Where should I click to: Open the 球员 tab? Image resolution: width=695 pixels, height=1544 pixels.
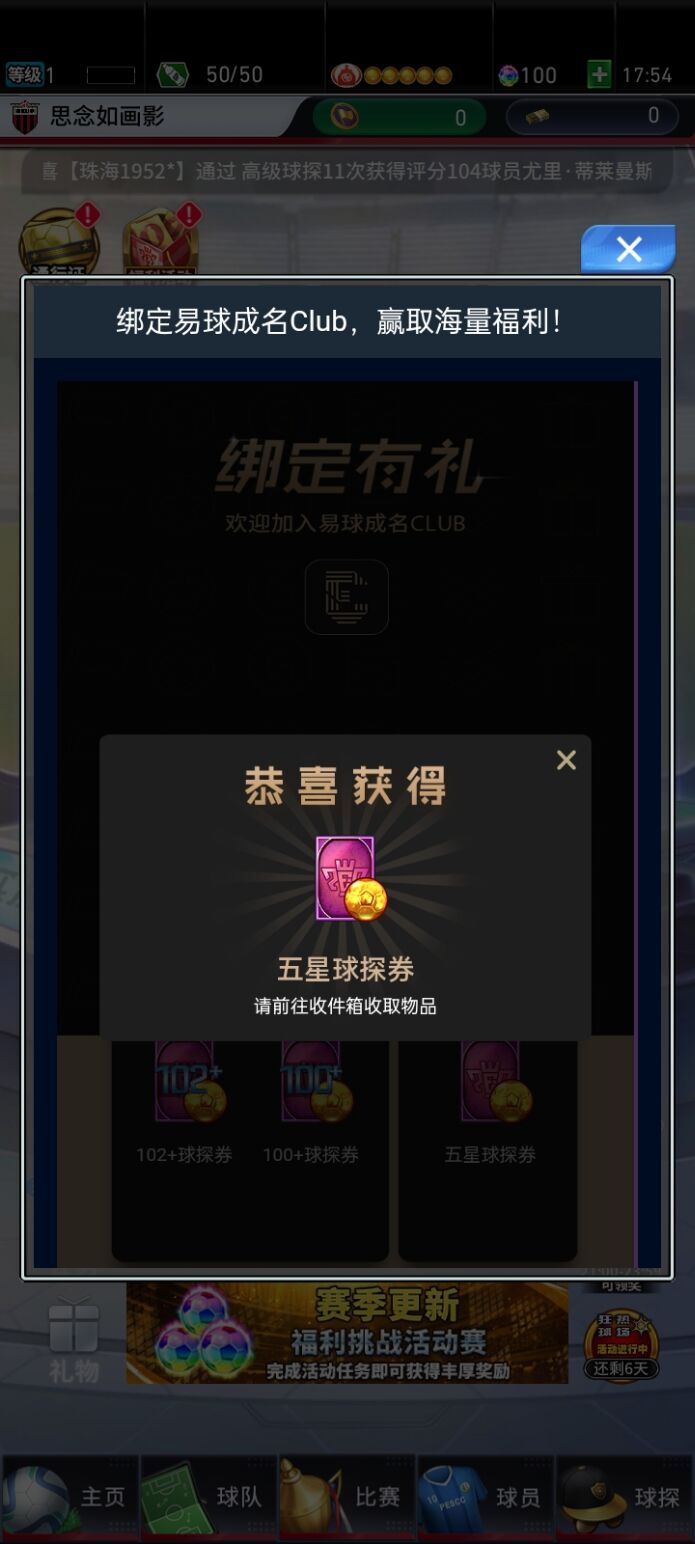tap(485, 1496)
